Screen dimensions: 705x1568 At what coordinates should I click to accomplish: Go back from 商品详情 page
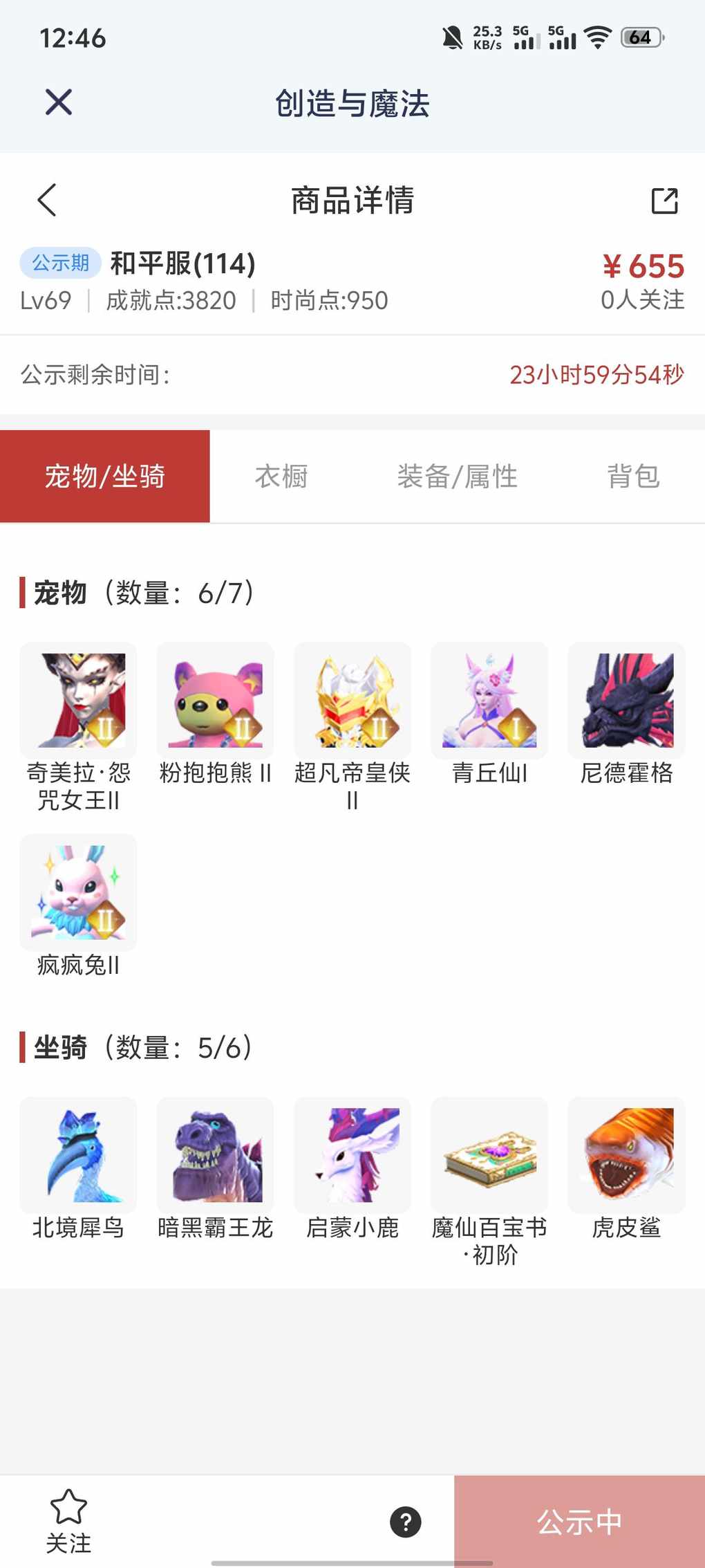47,201
